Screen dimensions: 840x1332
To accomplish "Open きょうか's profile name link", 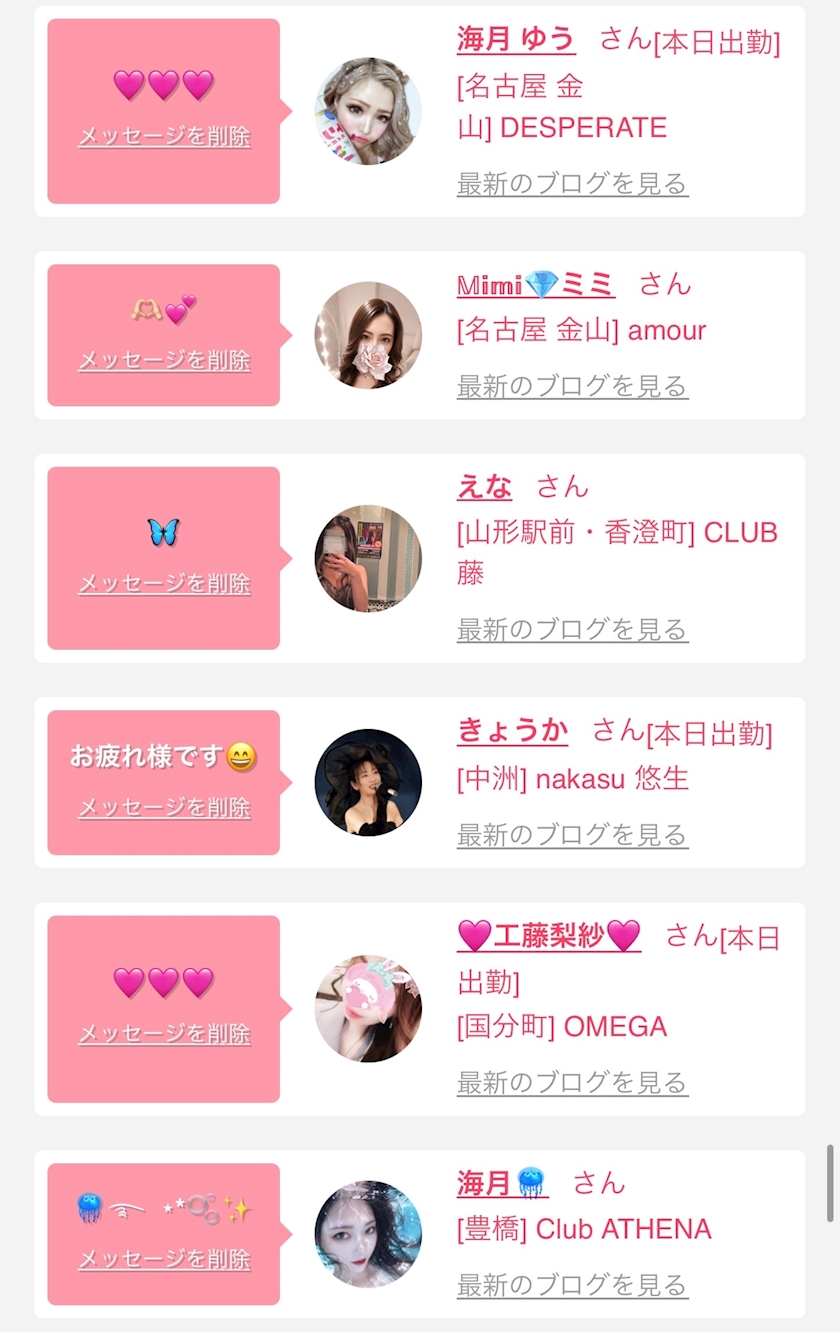I will coord(512,731).
